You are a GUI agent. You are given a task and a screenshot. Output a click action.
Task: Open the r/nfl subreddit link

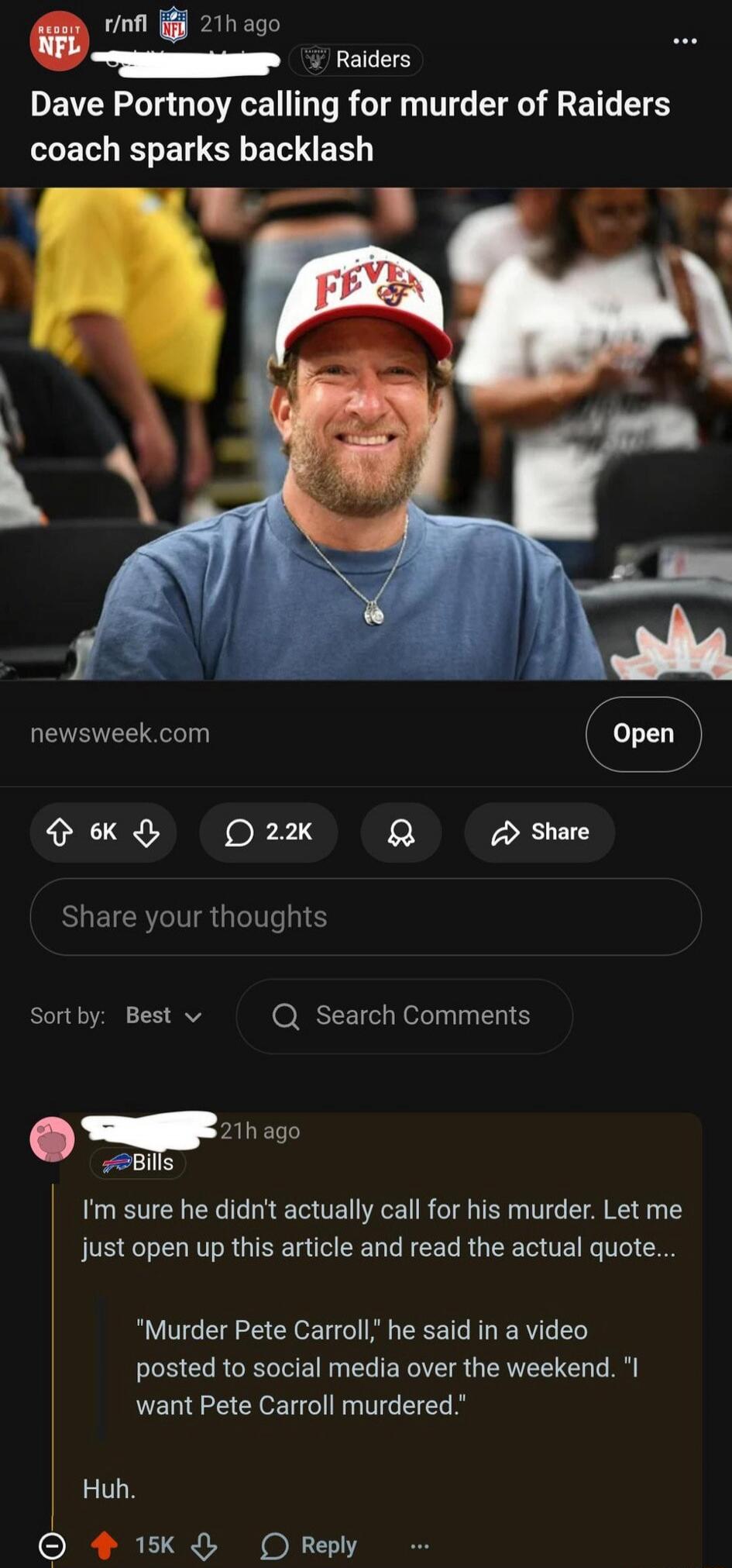point(125,24)
